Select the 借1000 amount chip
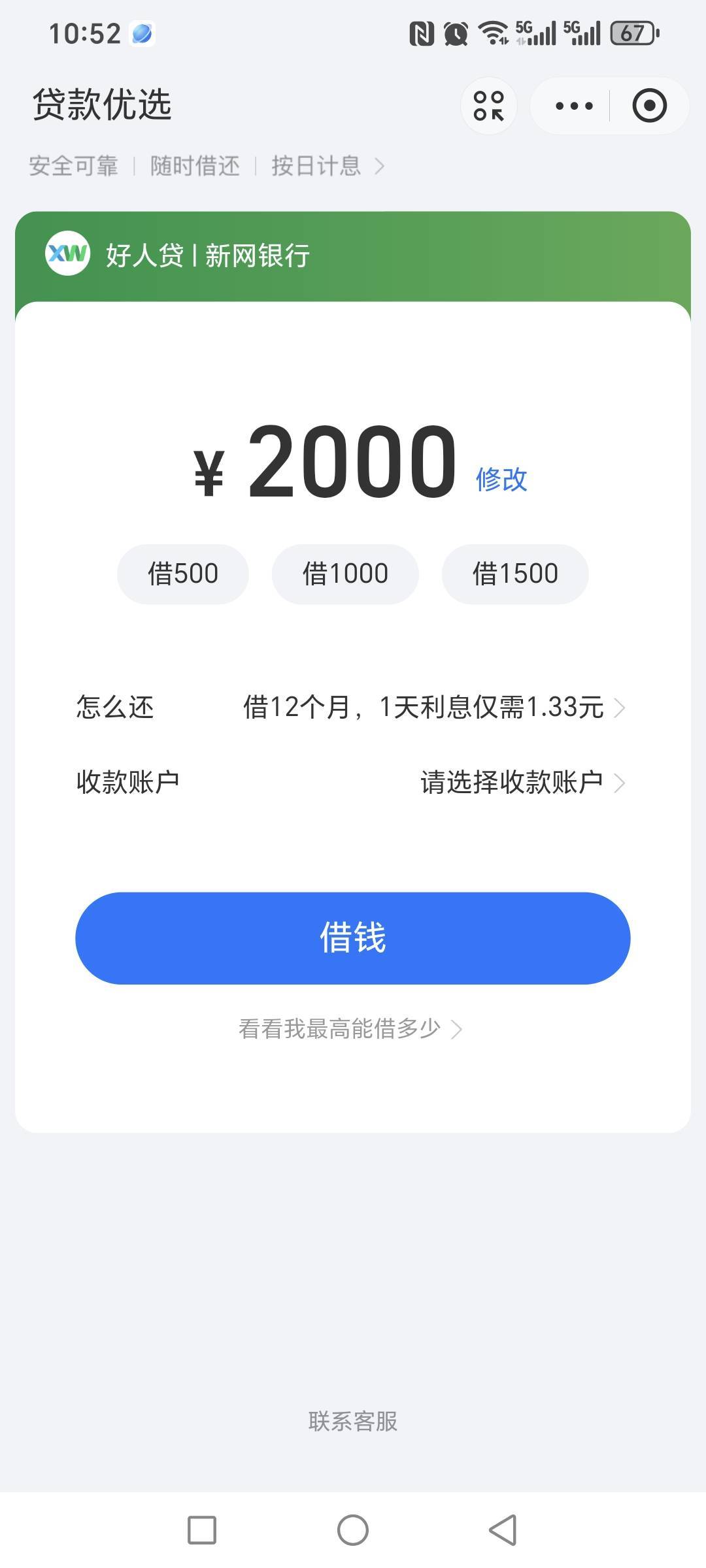The height and width of the screenshot is (1568, 706). coord(345,574)
